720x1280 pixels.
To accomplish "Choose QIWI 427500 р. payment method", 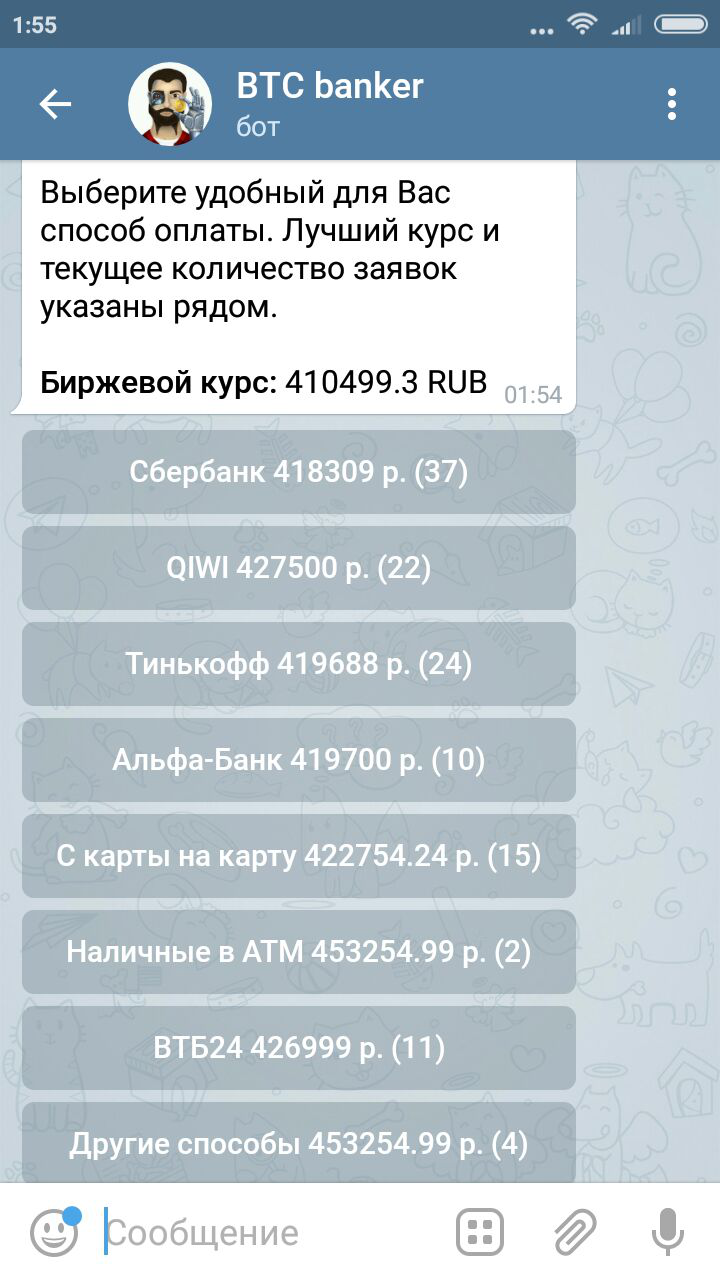I will [x=299, y=568].
